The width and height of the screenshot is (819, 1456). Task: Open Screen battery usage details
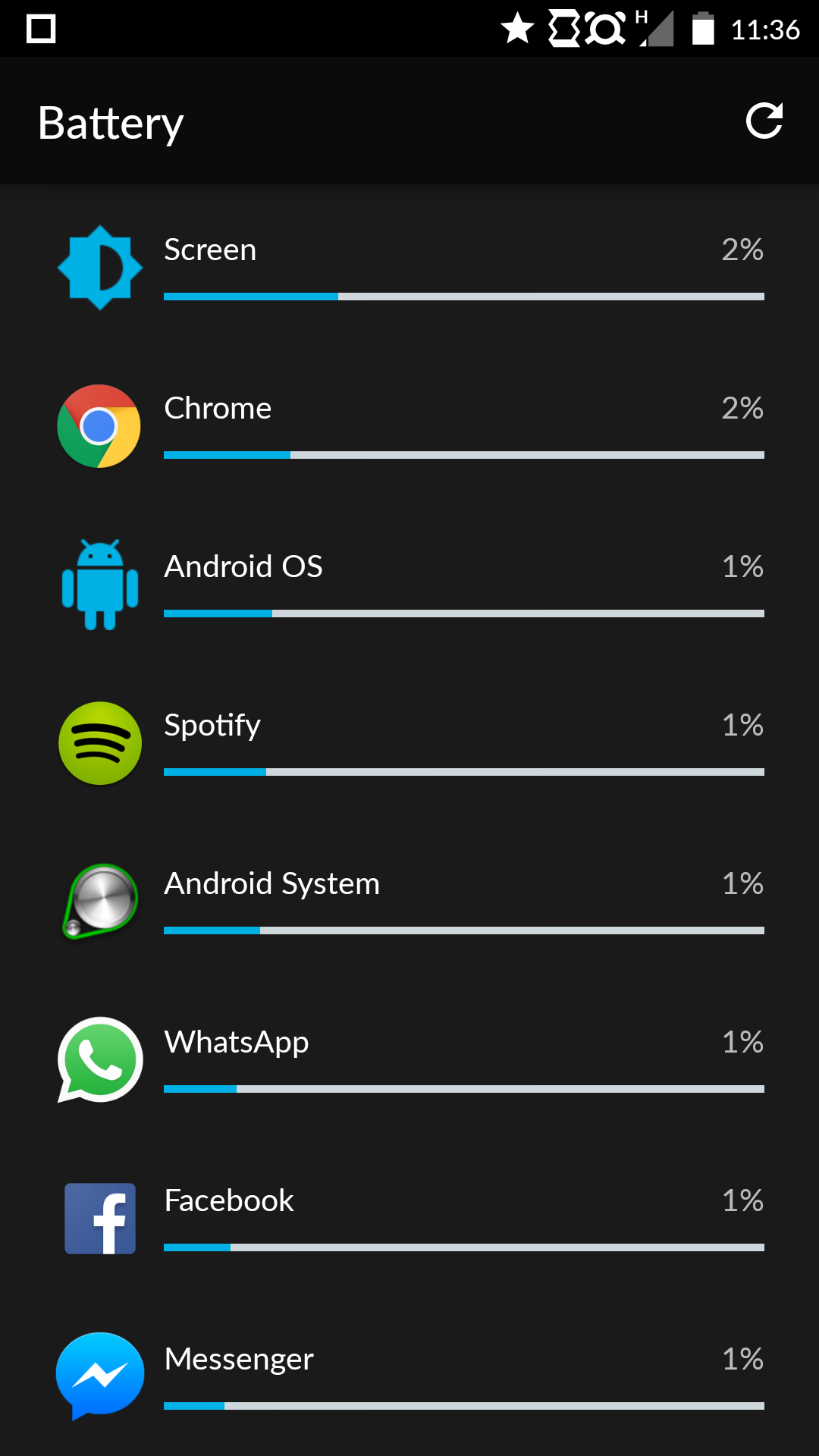[x=409, y=267]
